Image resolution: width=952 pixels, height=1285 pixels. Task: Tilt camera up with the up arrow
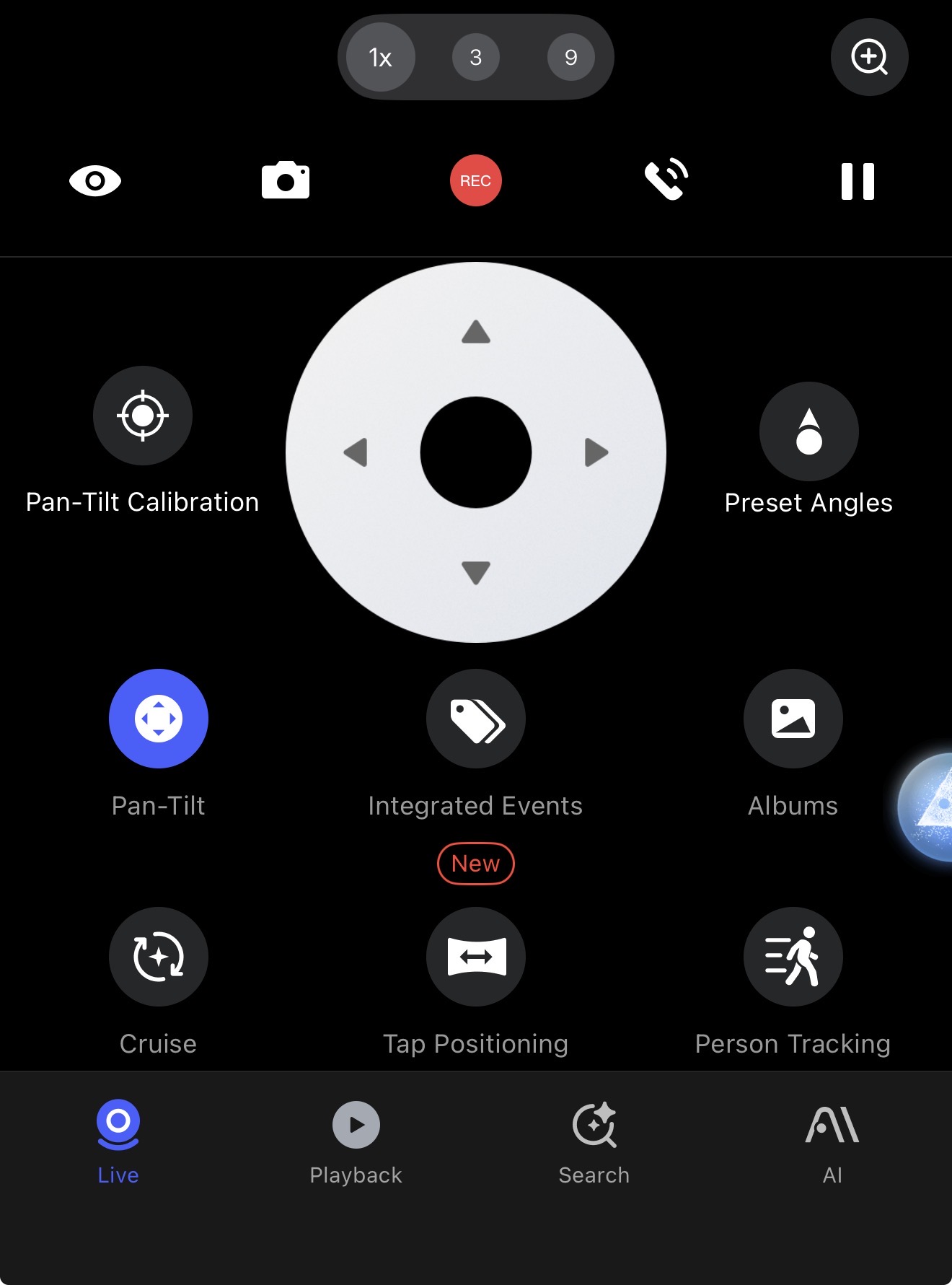(x=476, y=332)
